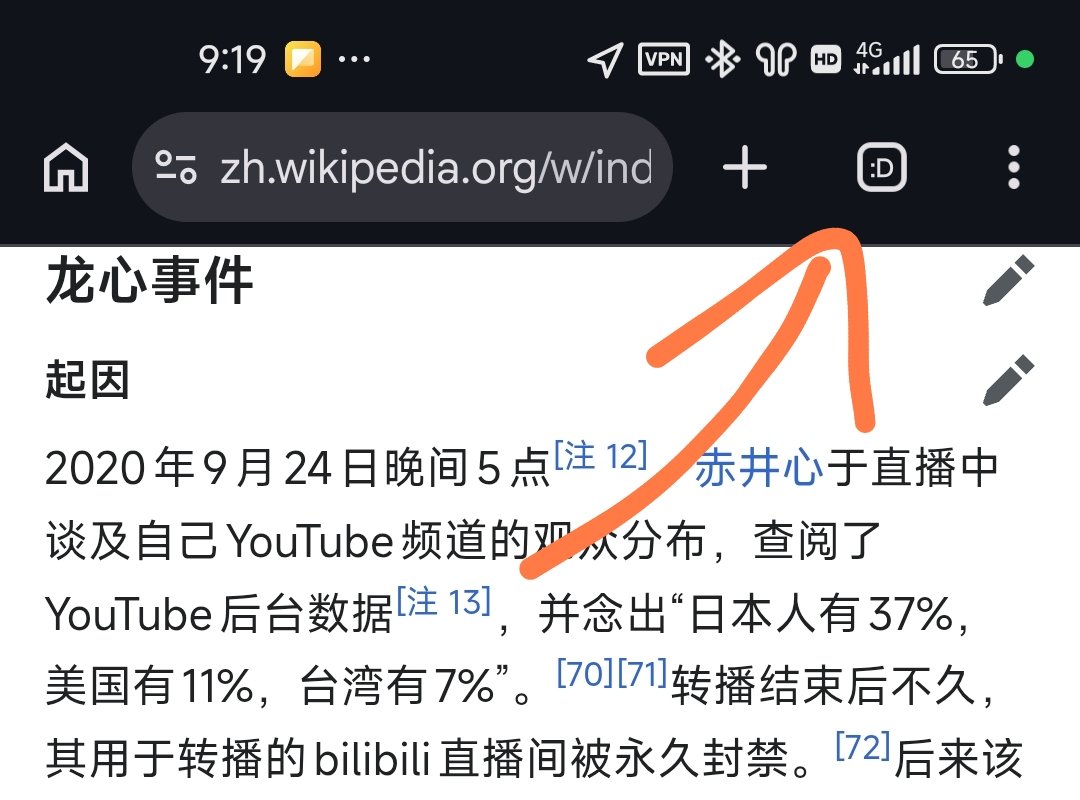Open reference 72

coord(863,746)
